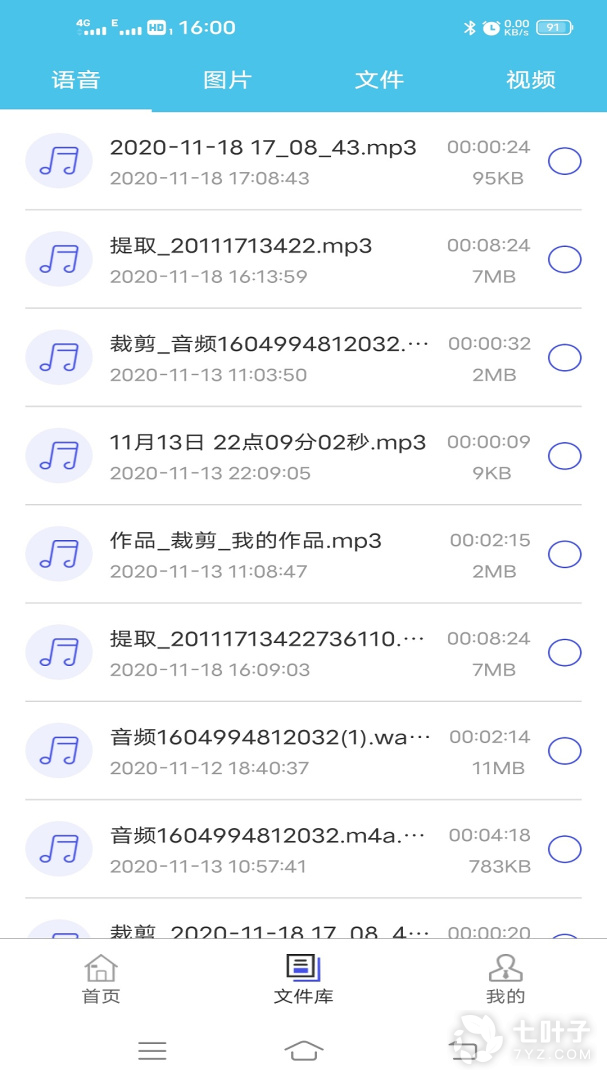607x1080 pixels.
Task: Select the circle for 裁剪_音频1604994812032
Action: point(565,357)
